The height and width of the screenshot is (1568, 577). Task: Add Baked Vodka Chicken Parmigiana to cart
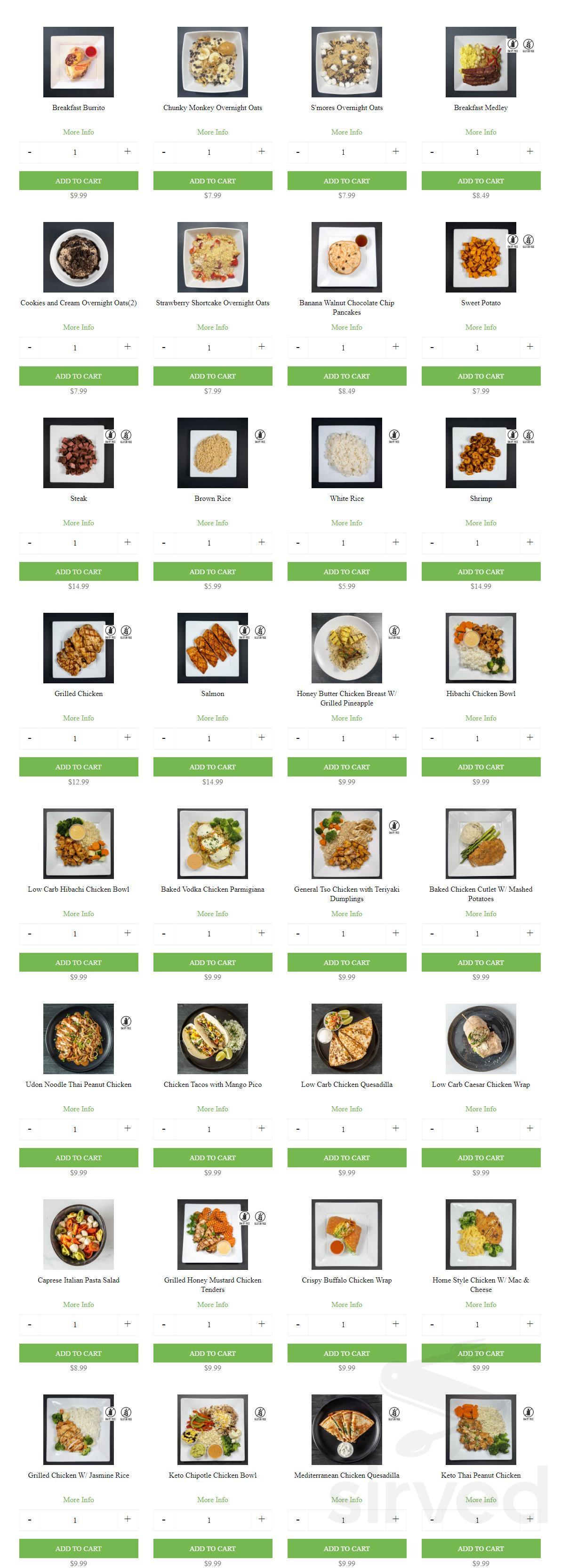point(213,962)
